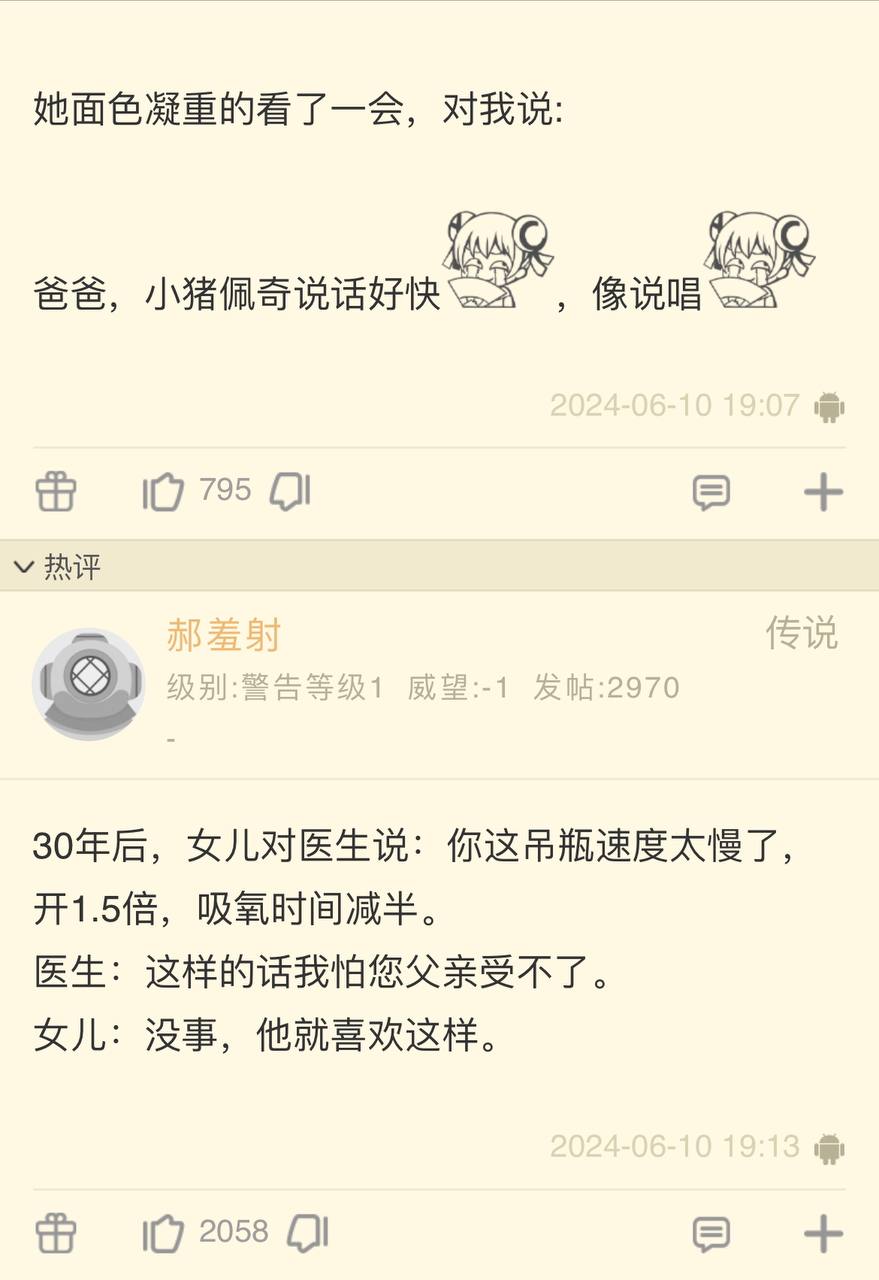Click the gift icon on the main post

pos(55,490)
